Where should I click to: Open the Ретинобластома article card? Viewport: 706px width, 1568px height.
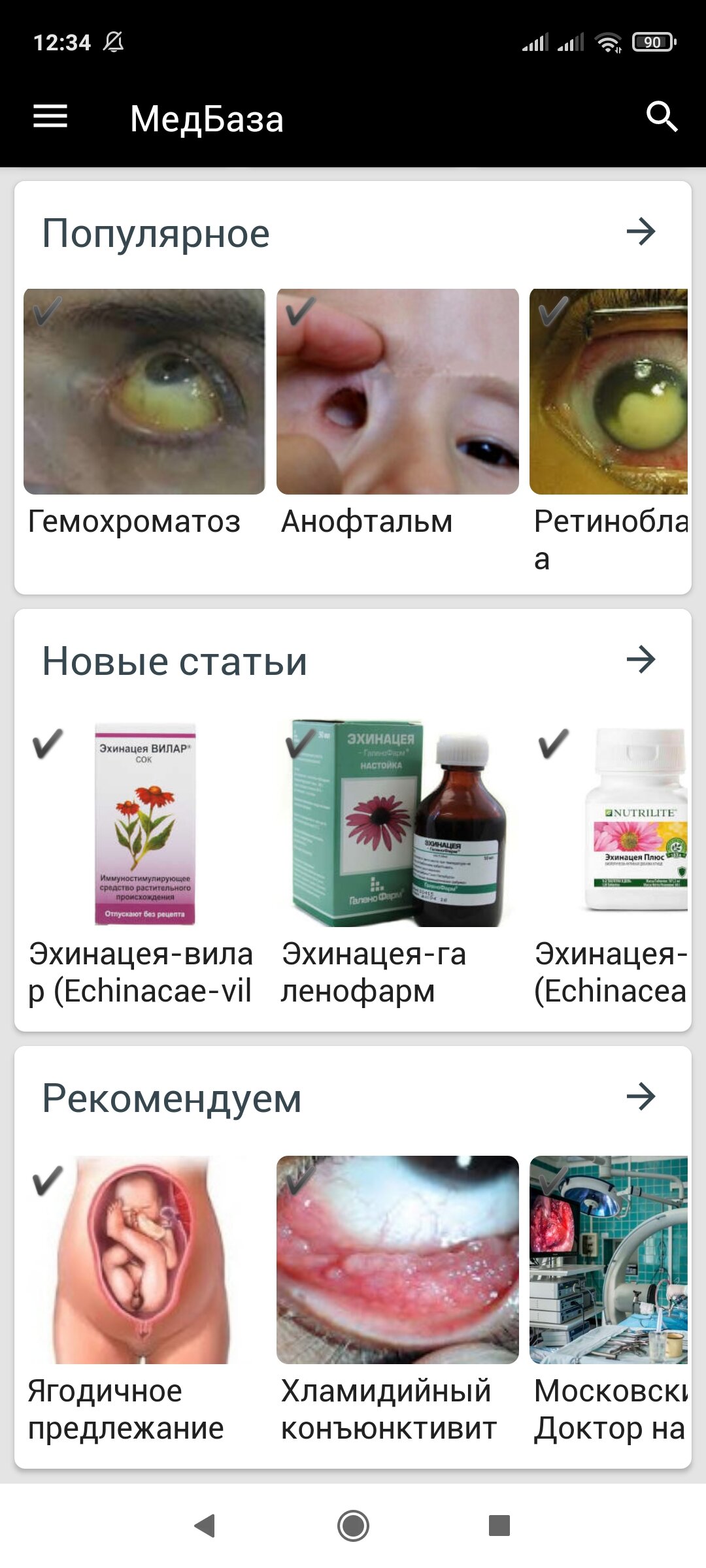[609, 431]
